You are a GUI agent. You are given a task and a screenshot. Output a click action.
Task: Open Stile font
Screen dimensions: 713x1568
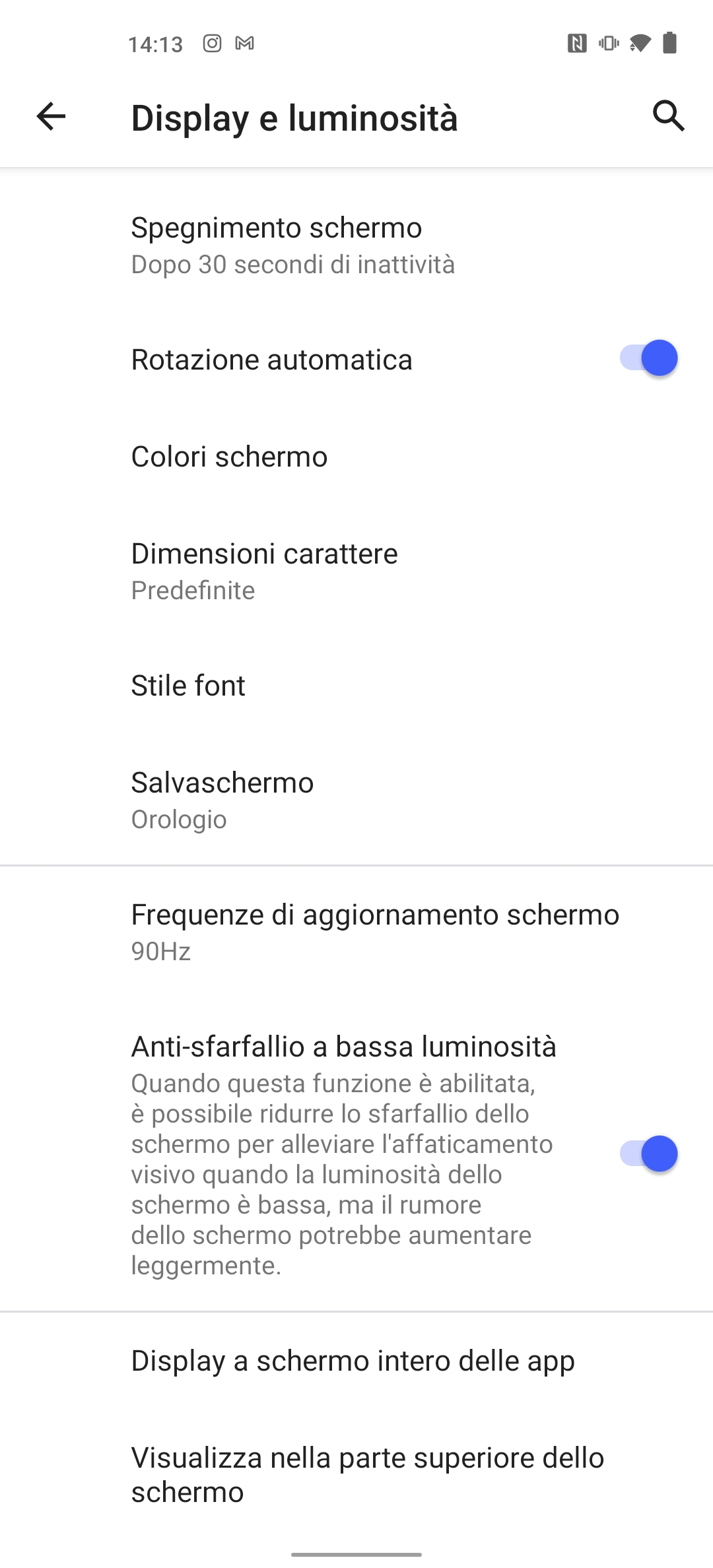(356, 686)
